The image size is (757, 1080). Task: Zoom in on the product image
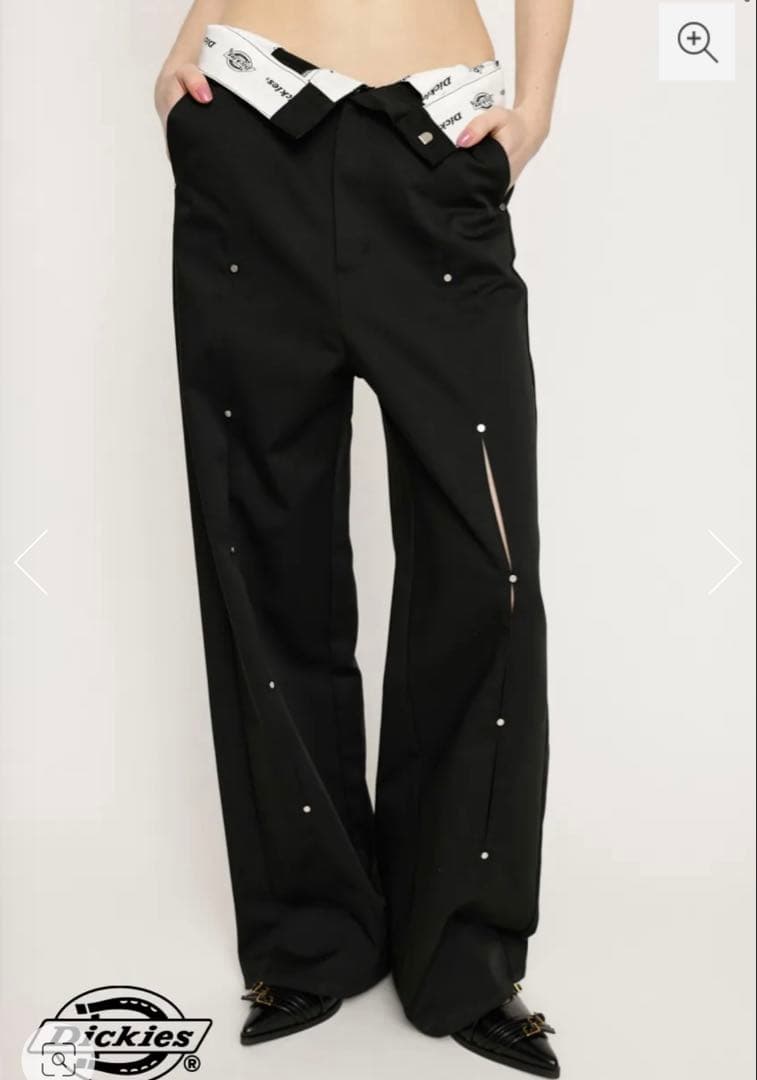pyautogui.click(x=696, y=42)
